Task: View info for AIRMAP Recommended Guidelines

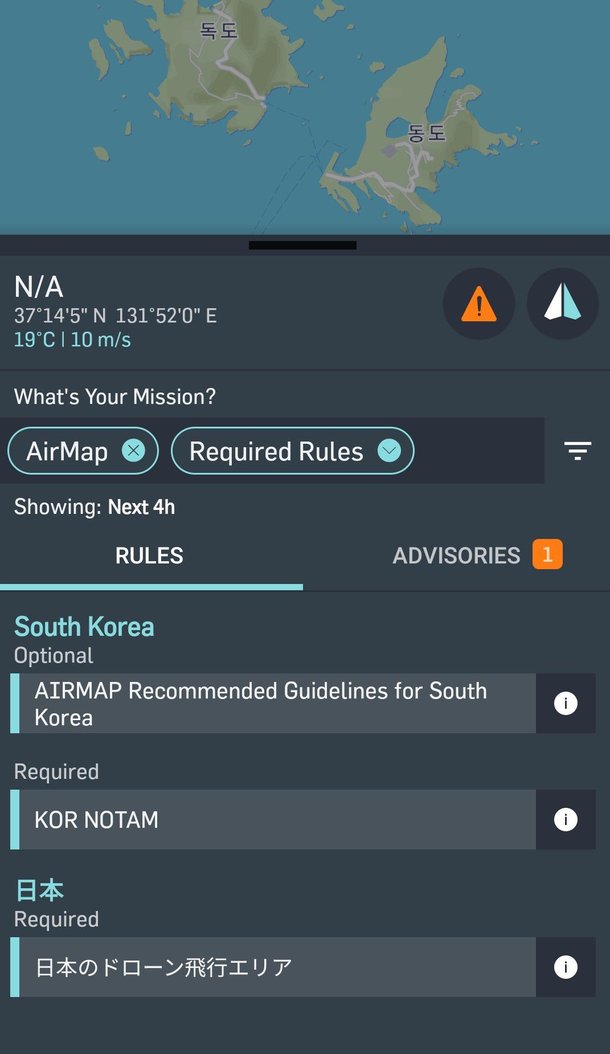Action: pyautogui.click(x=565, y=703)
